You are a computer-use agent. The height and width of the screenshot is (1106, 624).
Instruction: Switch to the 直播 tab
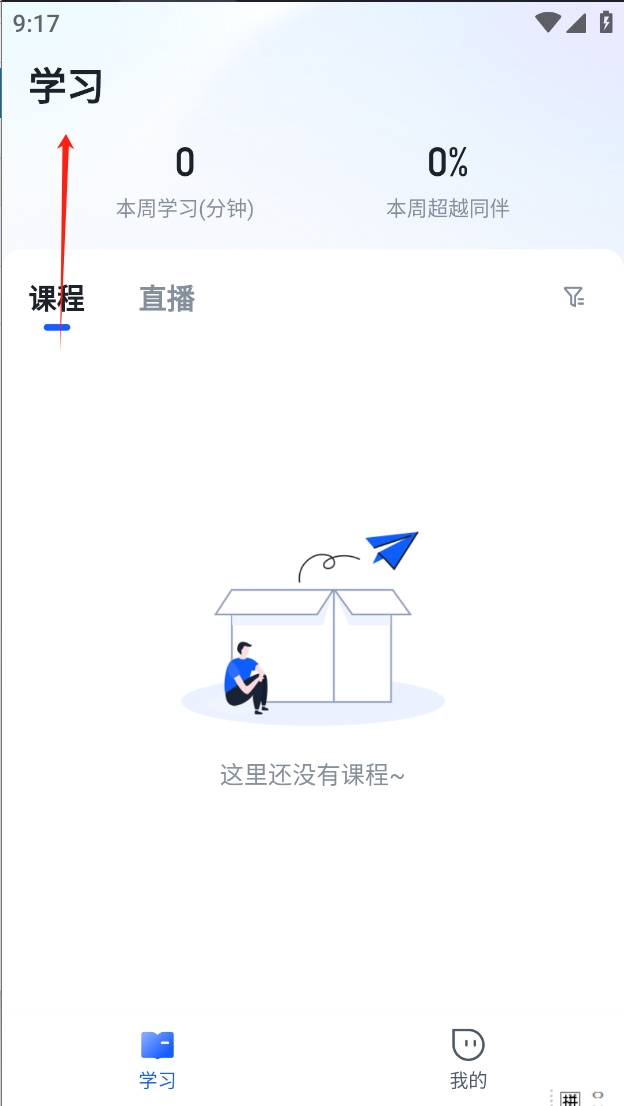click(167, 298)
